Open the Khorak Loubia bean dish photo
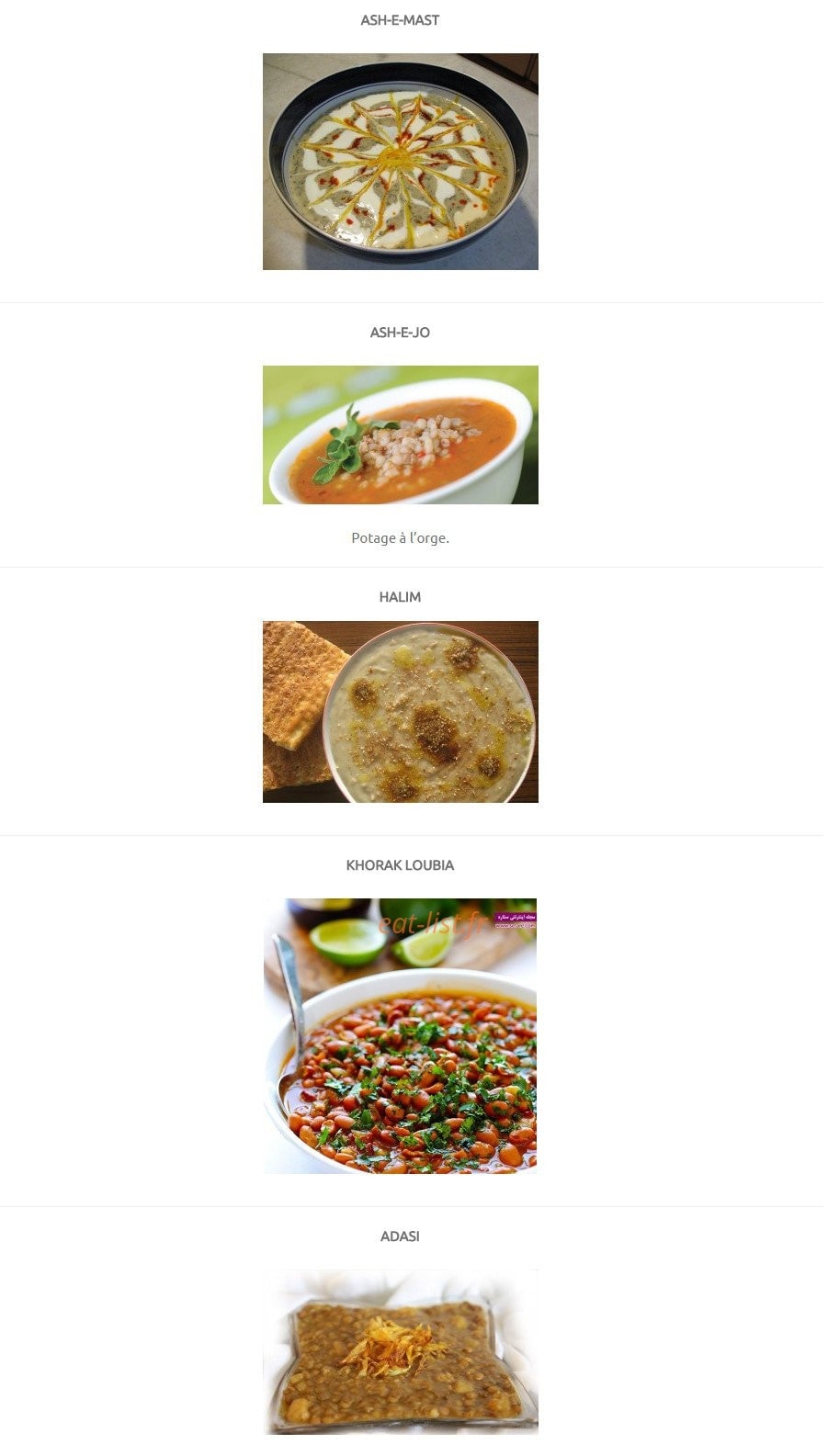The height and width of the screenshot is (1456, 828). coord(400,1036)
